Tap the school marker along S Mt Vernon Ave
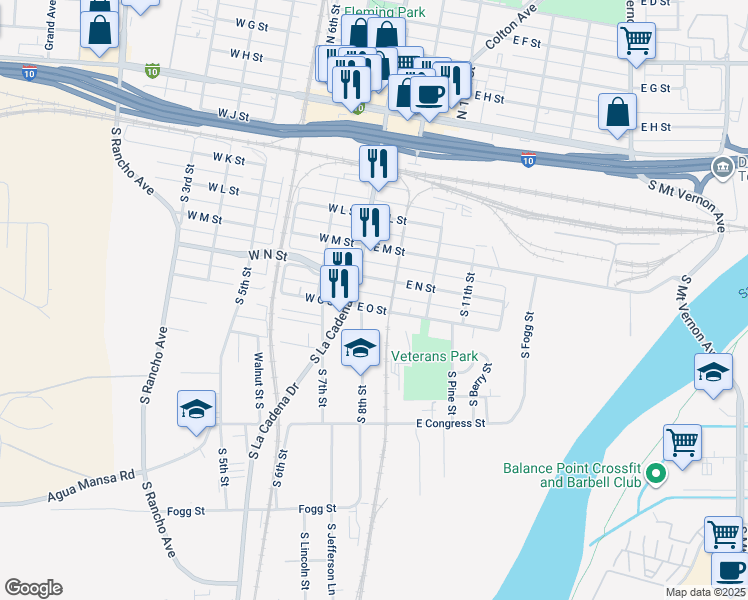 pos(712,373)
